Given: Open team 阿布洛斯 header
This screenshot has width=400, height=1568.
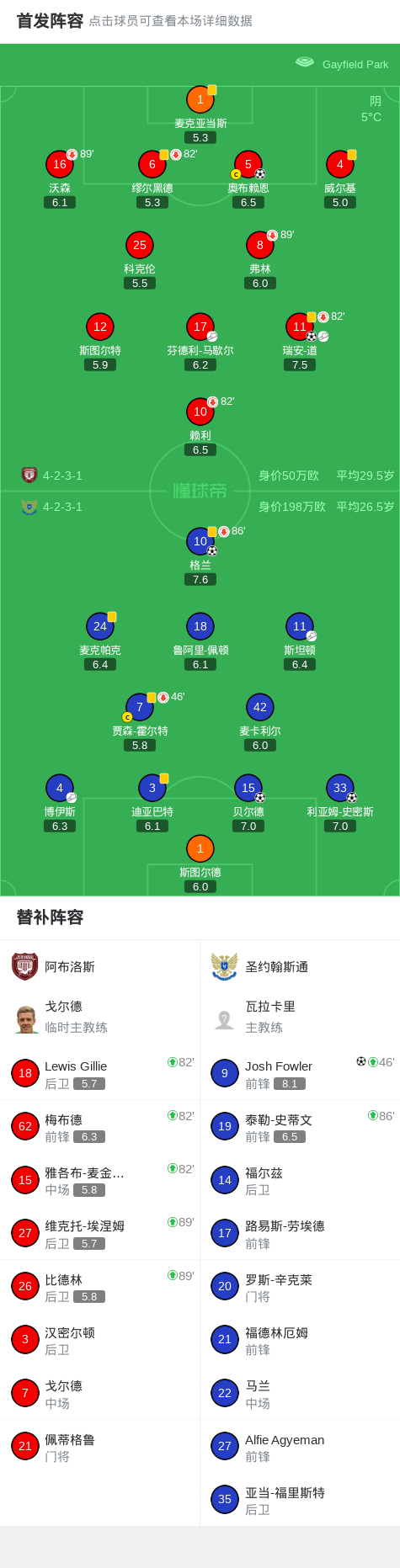Looking at the screenshot, I should (99, 966).
